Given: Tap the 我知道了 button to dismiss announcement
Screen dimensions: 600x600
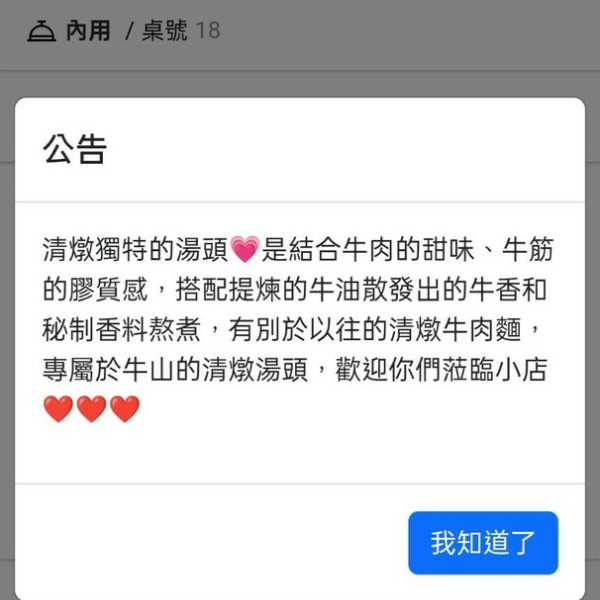Looking at the screenshot, I should pyautogui.click(x=483, y=543).
